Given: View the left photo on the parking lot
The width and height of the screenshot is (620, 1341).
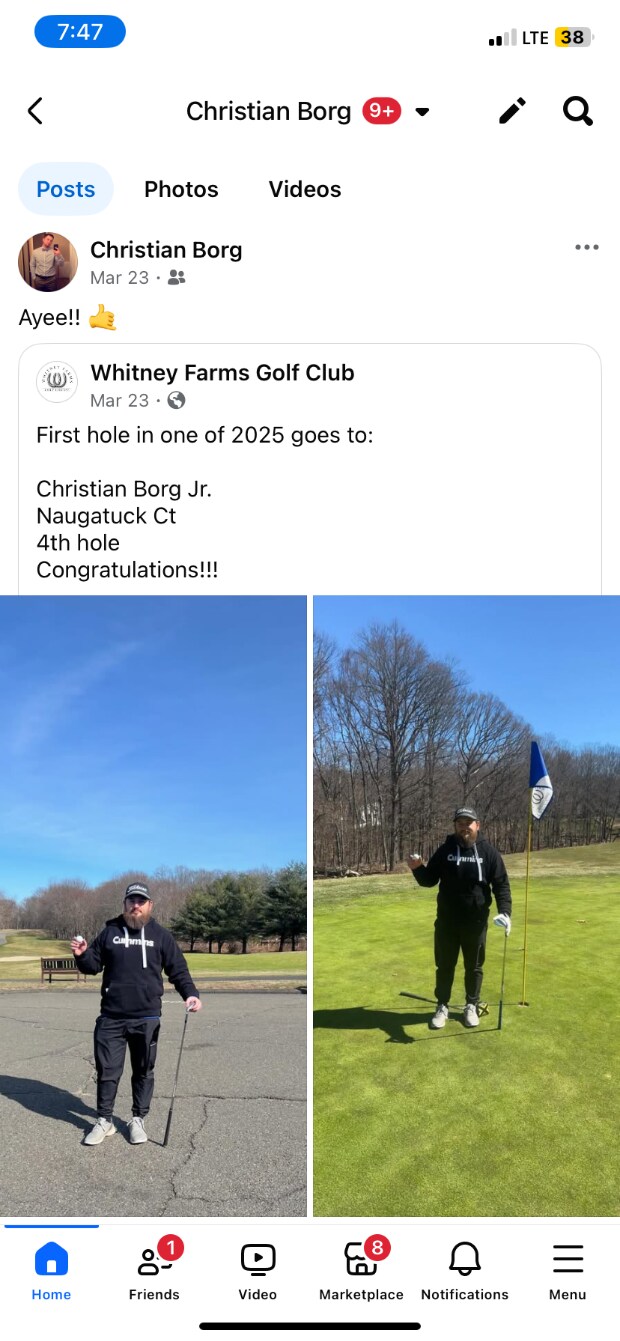Looking at the screenshot, I should click(153, 905).
